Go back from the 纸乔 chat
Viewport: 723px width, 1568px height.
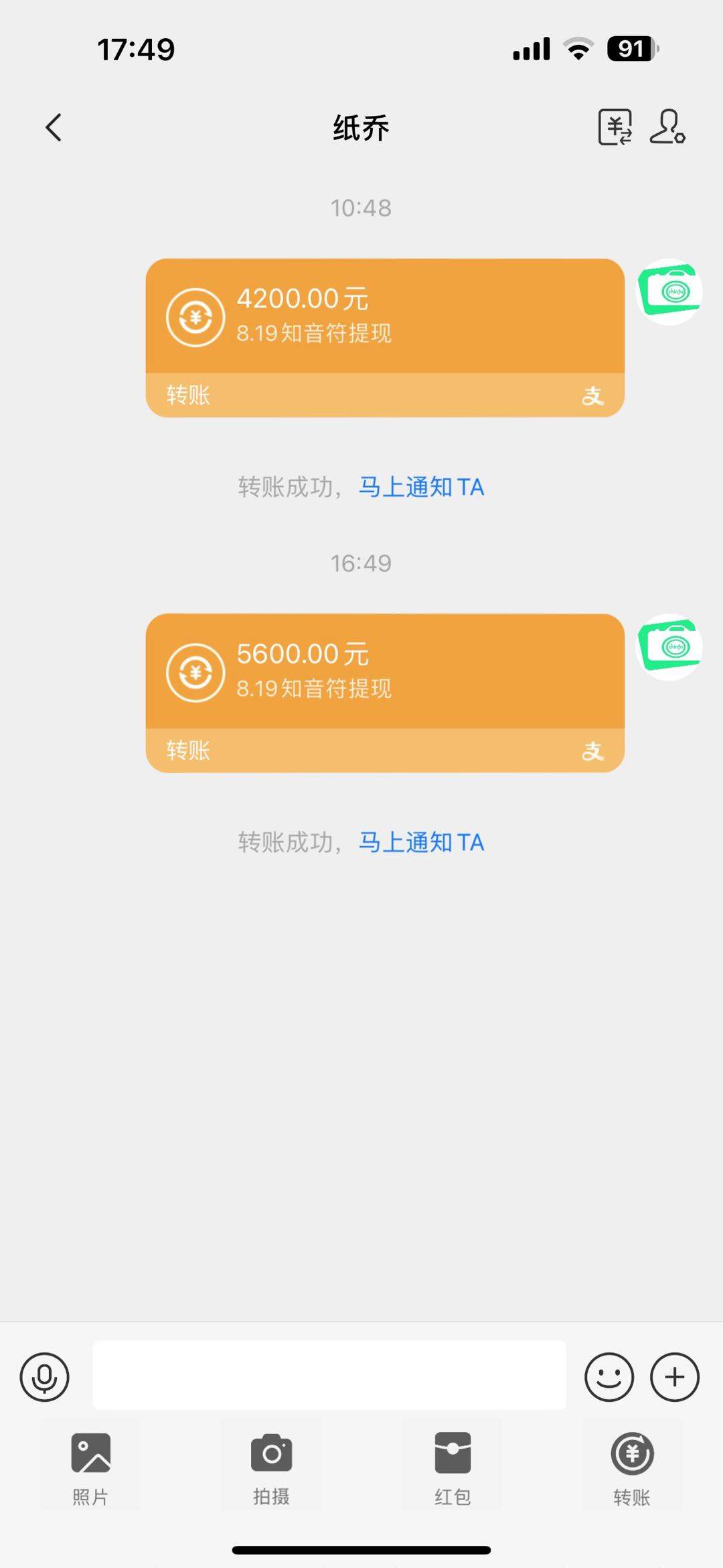54,127
